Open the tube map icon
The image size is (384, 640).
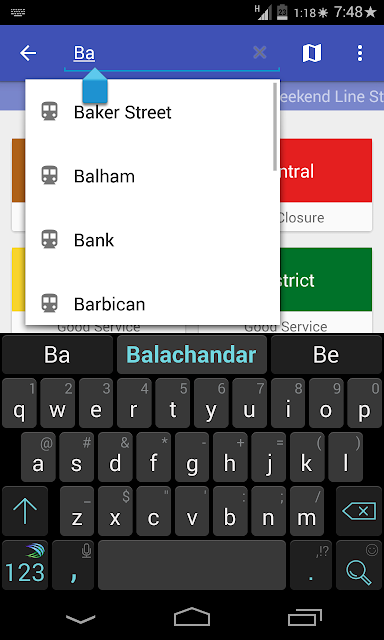coord(312,53)
